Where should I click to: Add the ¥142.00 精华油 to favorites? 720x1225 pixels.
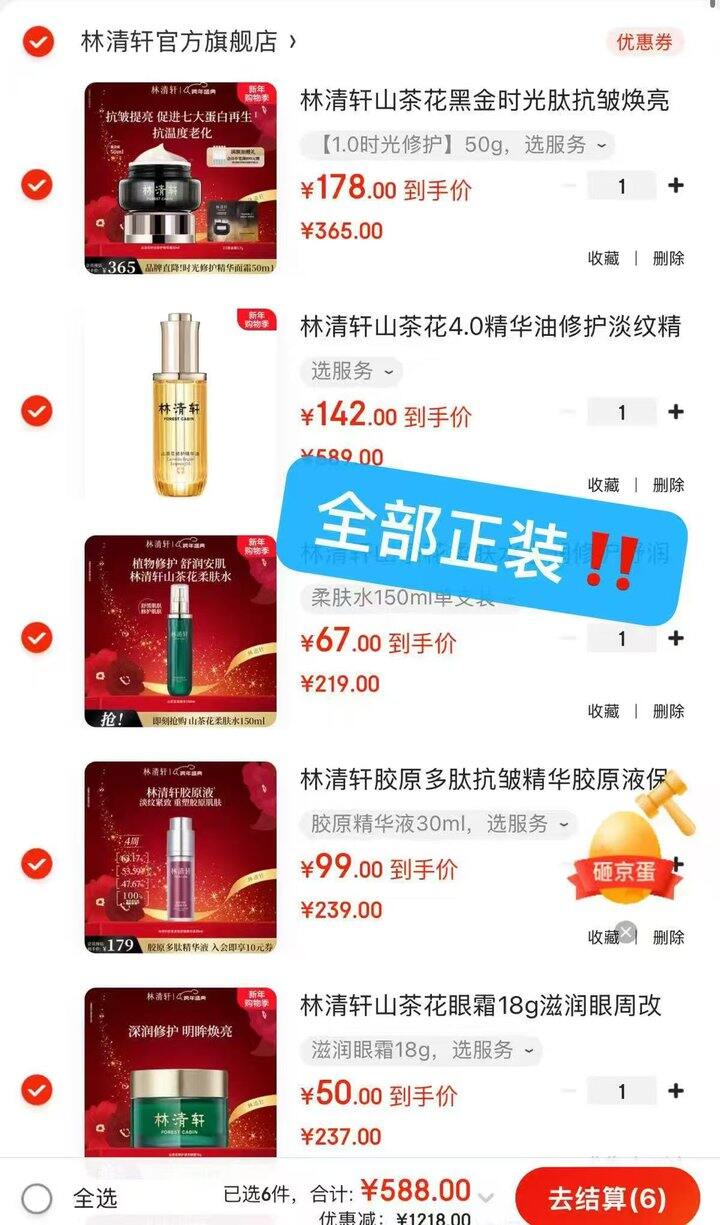pos(603,485)
